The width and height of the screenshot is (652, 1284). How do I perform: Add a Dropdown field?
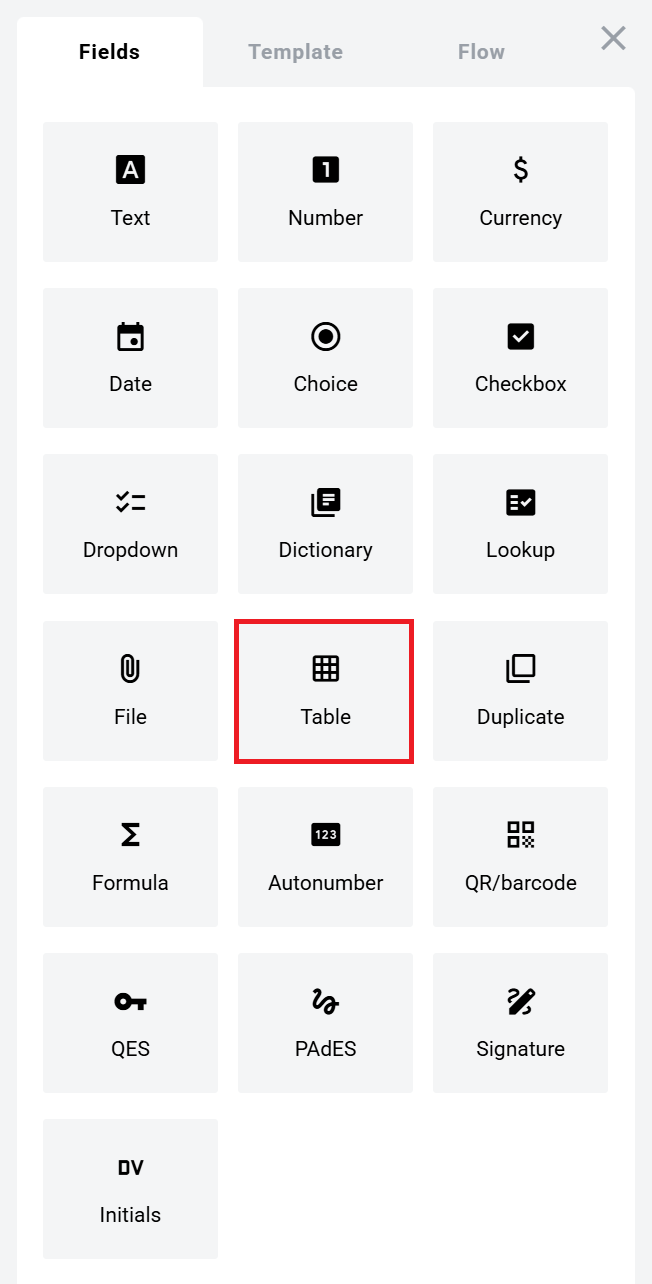(x=130, y=524)
